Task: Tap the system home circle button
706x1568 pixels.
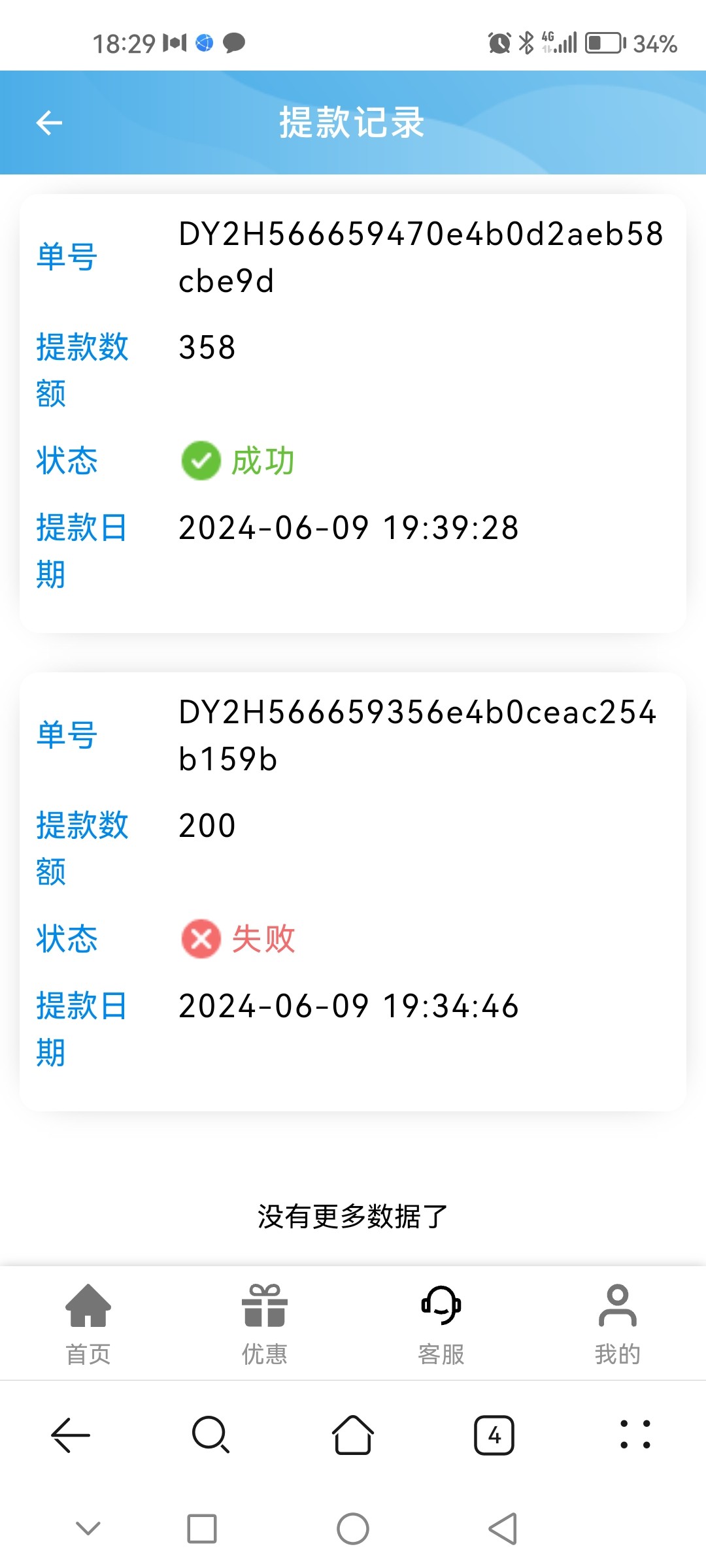Action: [x=353, y=1529]
